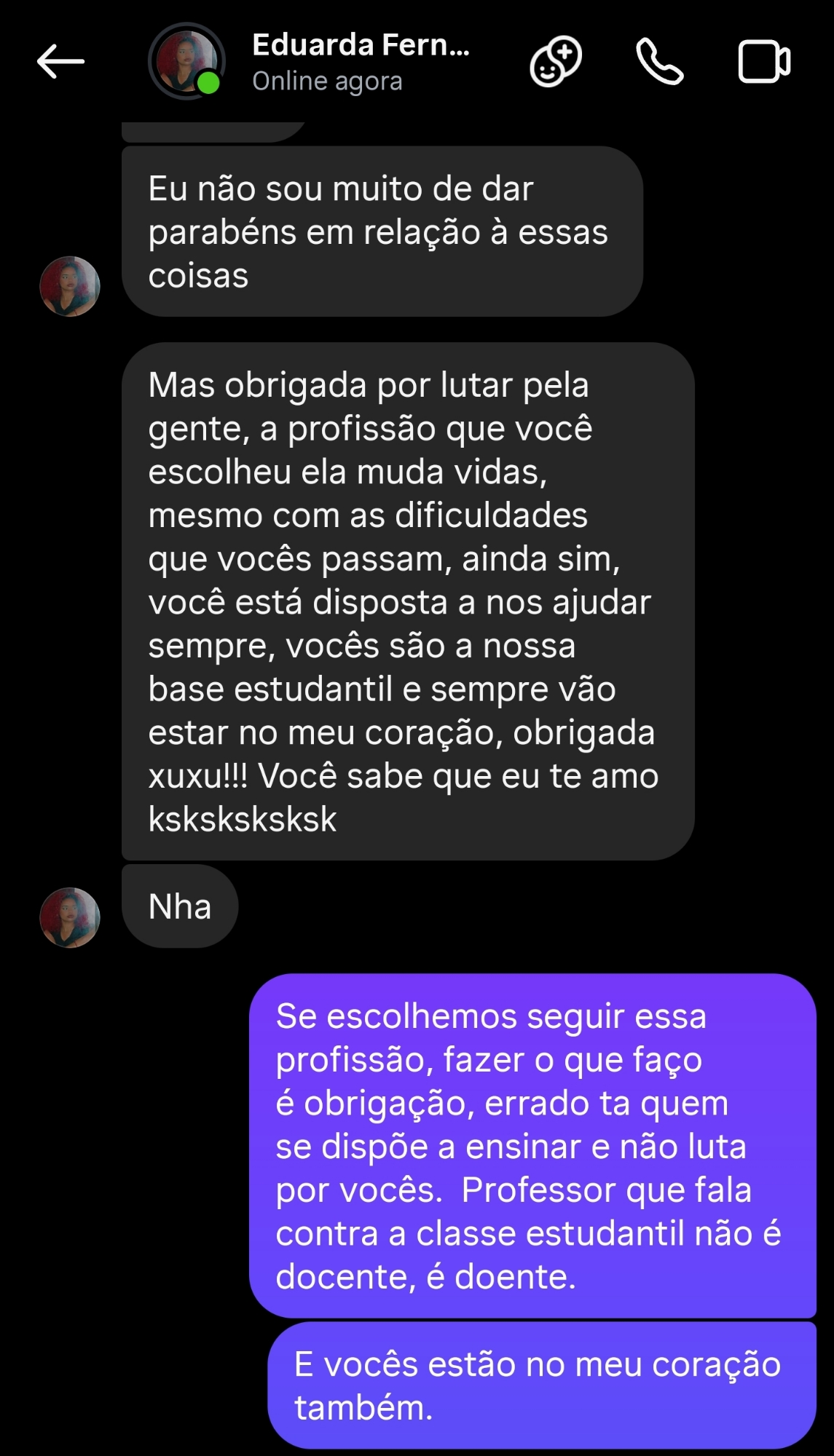
Task: Start a video call with Eduarda
Action: [x=763, y=62]
